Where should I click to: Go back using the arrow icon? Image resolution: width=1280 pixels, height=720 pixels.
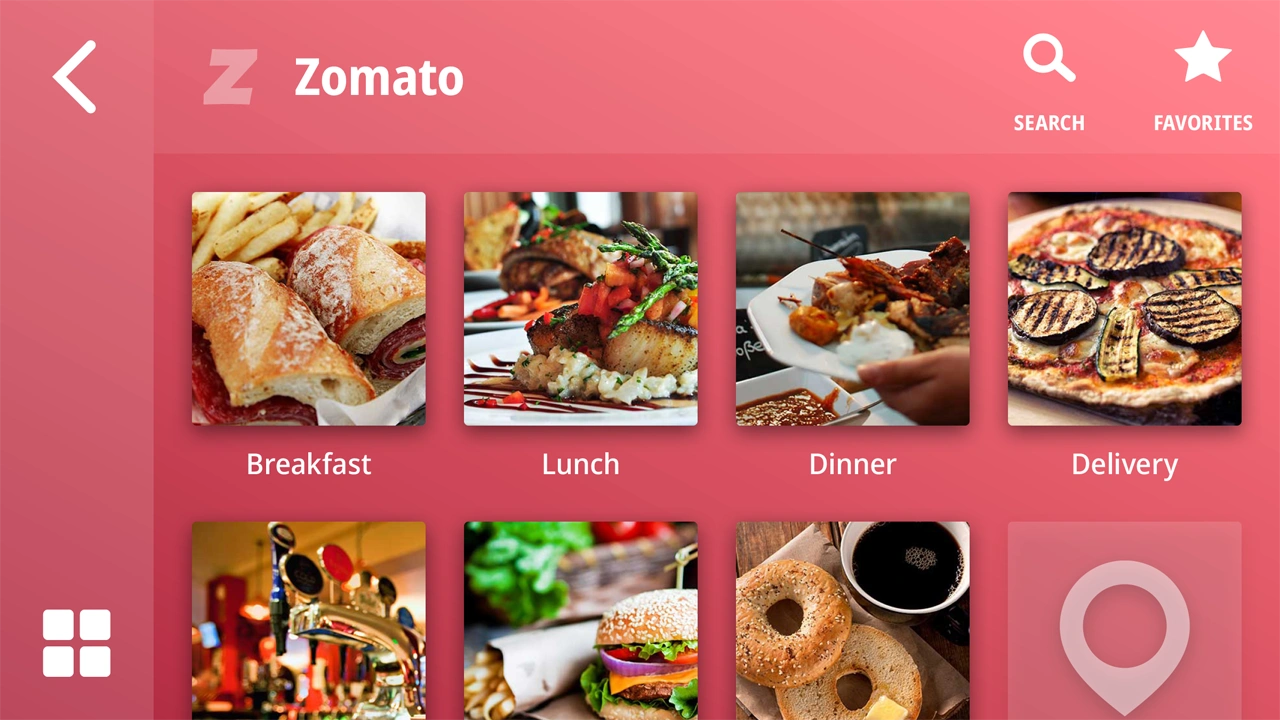coord(75,77)
